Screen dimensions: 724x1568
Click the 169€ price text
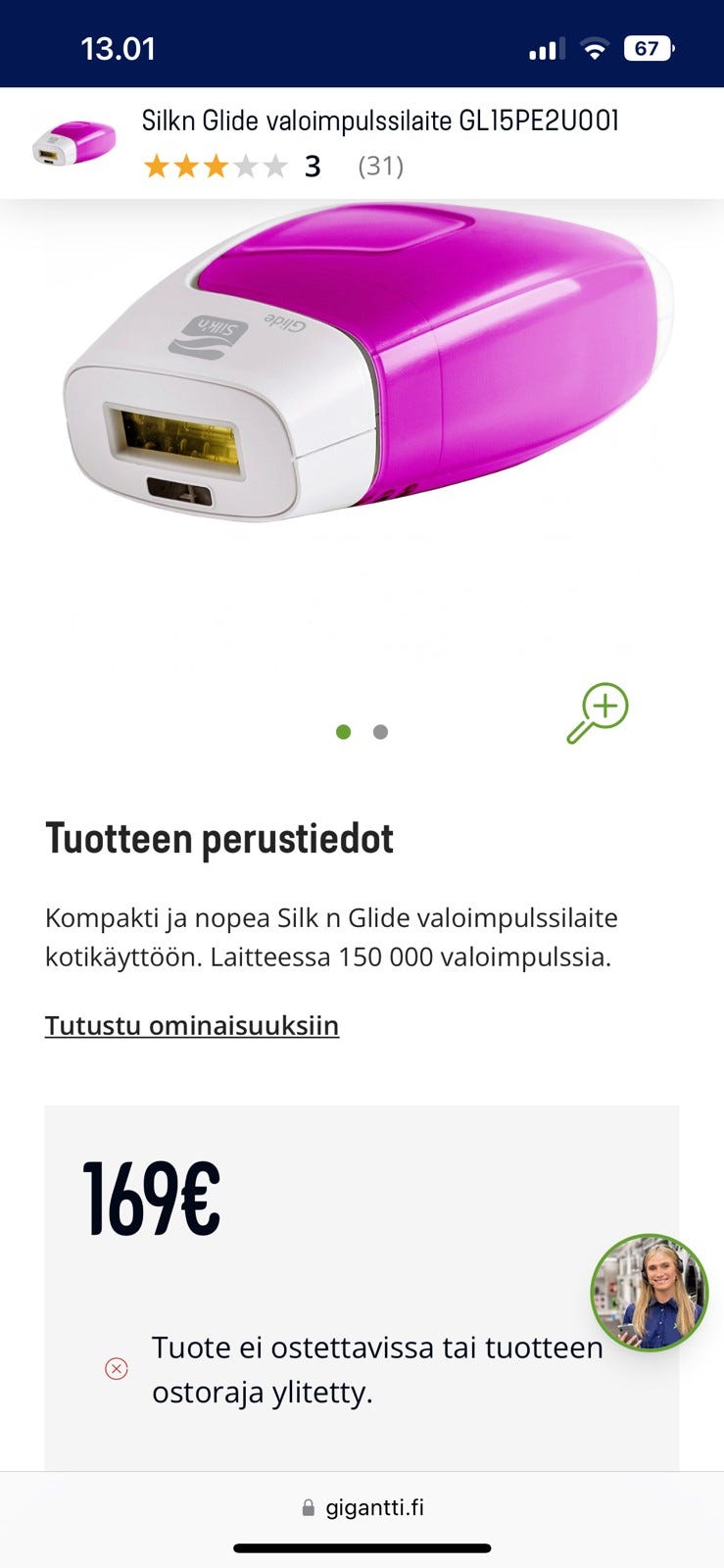[x=149, y=1197]
